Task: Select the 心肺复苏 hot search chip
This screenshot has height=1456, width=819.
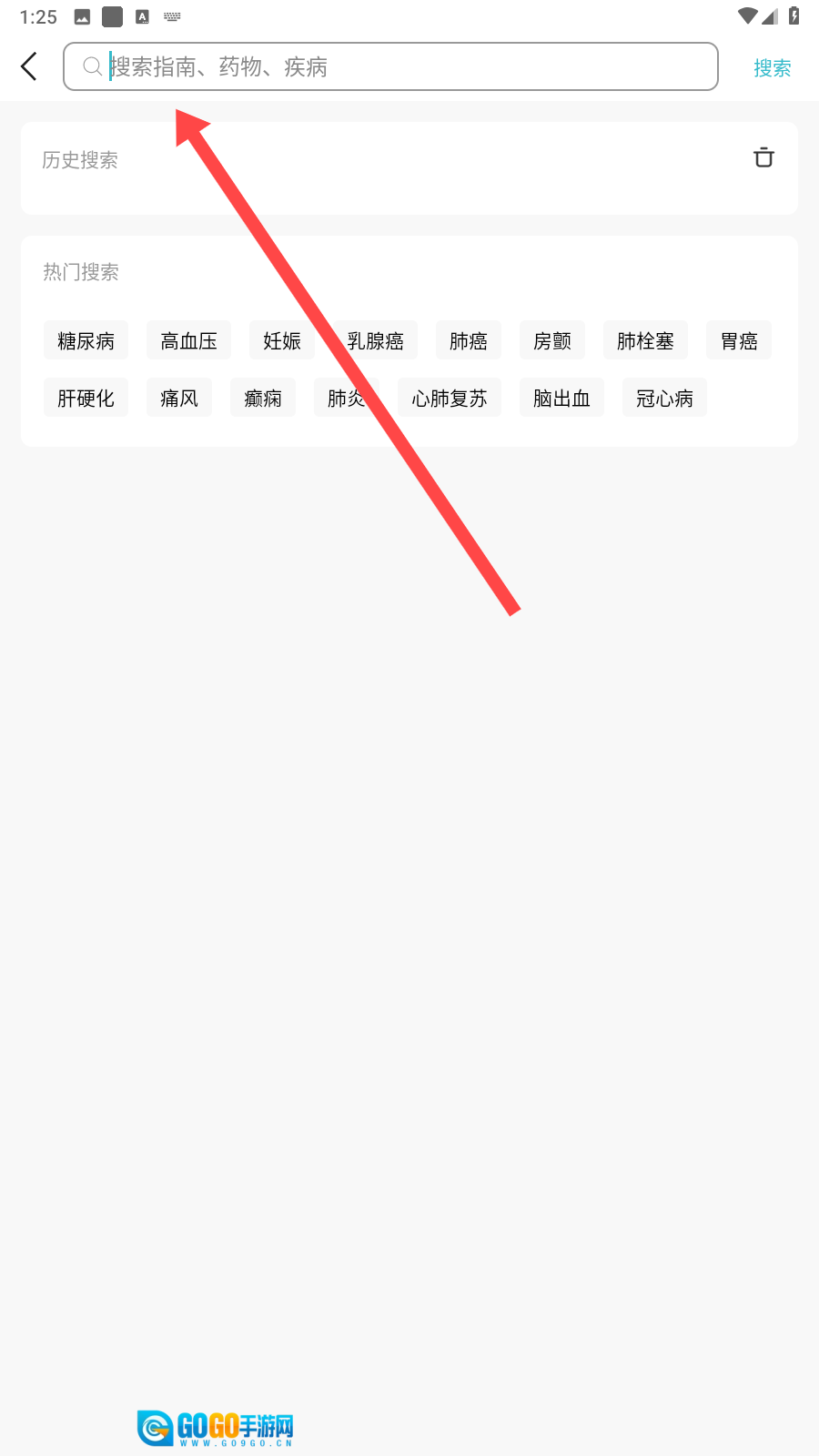Action: [x=449, y=399]
